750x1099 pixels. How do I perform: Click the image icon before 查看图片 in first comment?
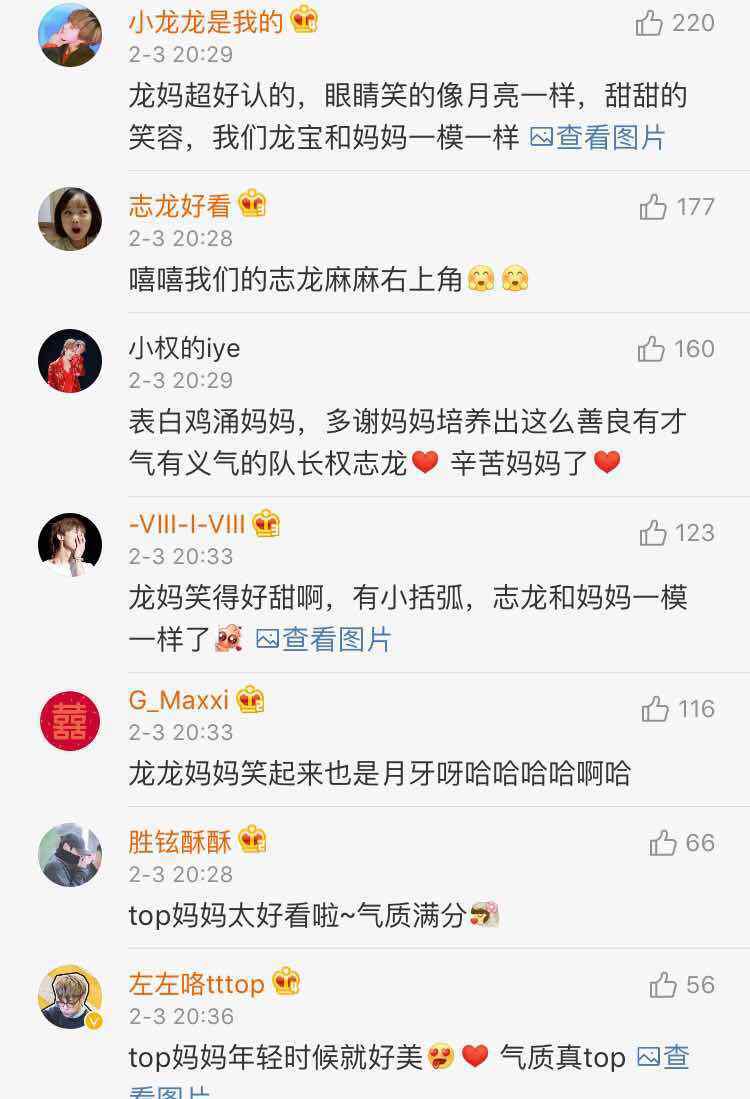540,137
